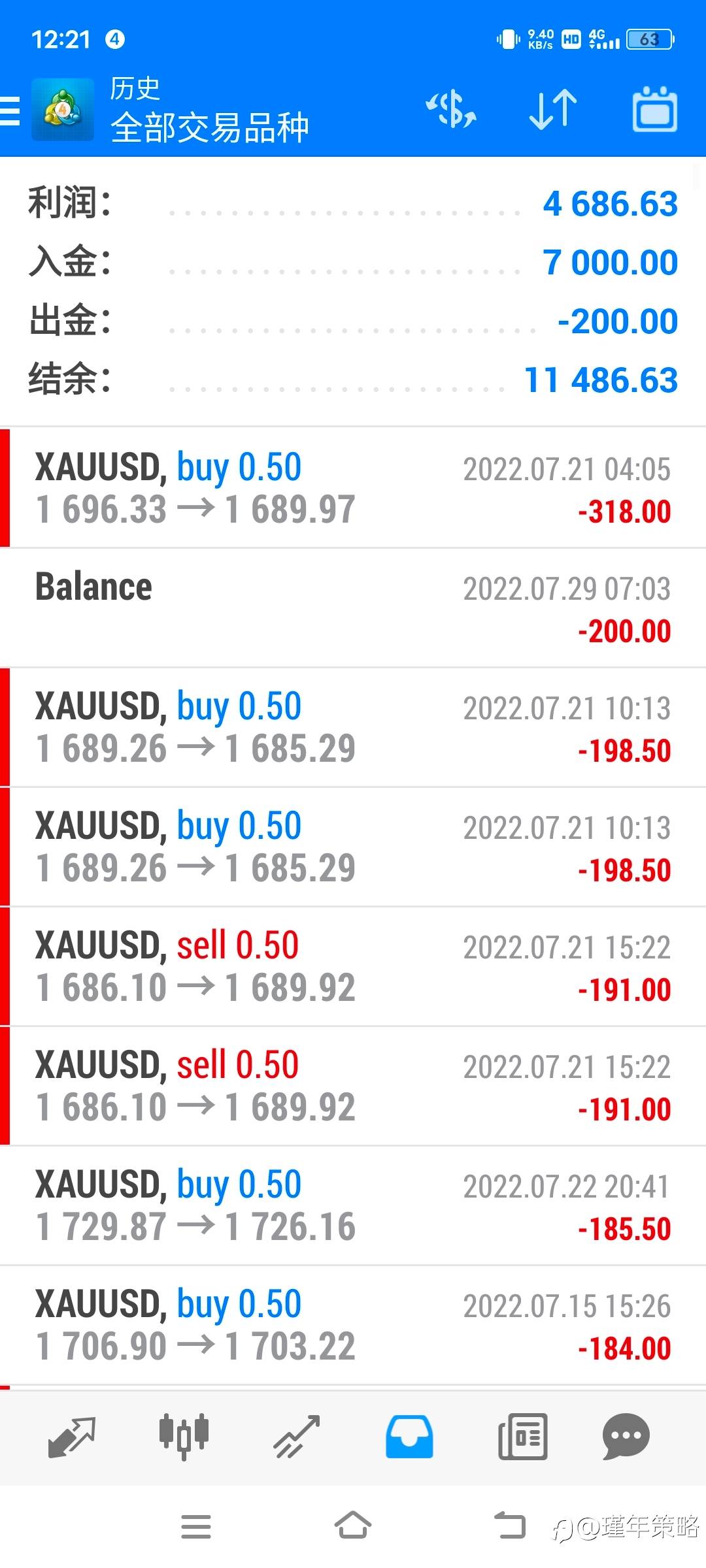
Task: Switch to the candlestick Chart tab
Action: click(x=184, y=1437)
